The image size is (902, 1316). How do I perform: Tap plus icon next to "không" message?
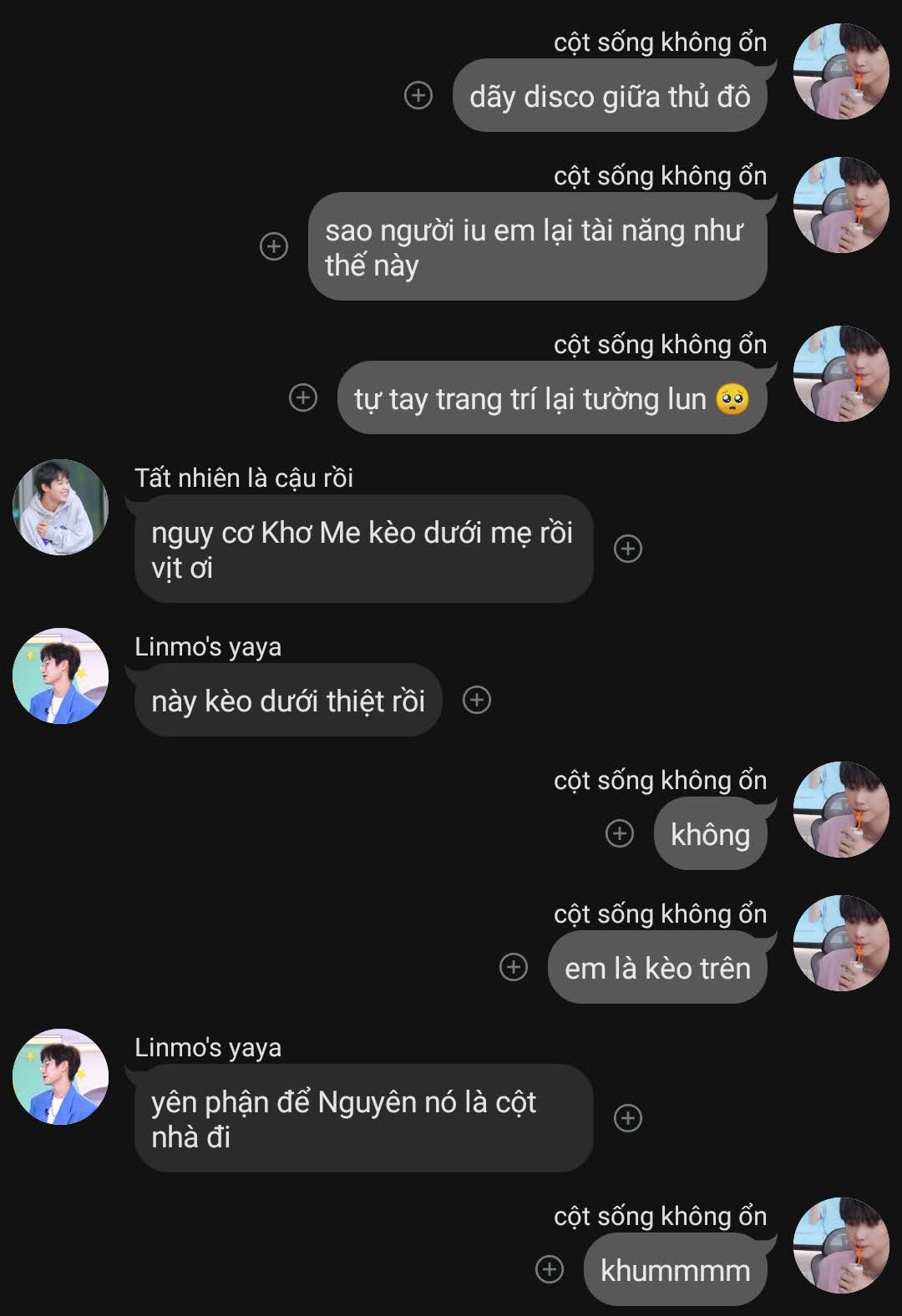click(620, 833)
